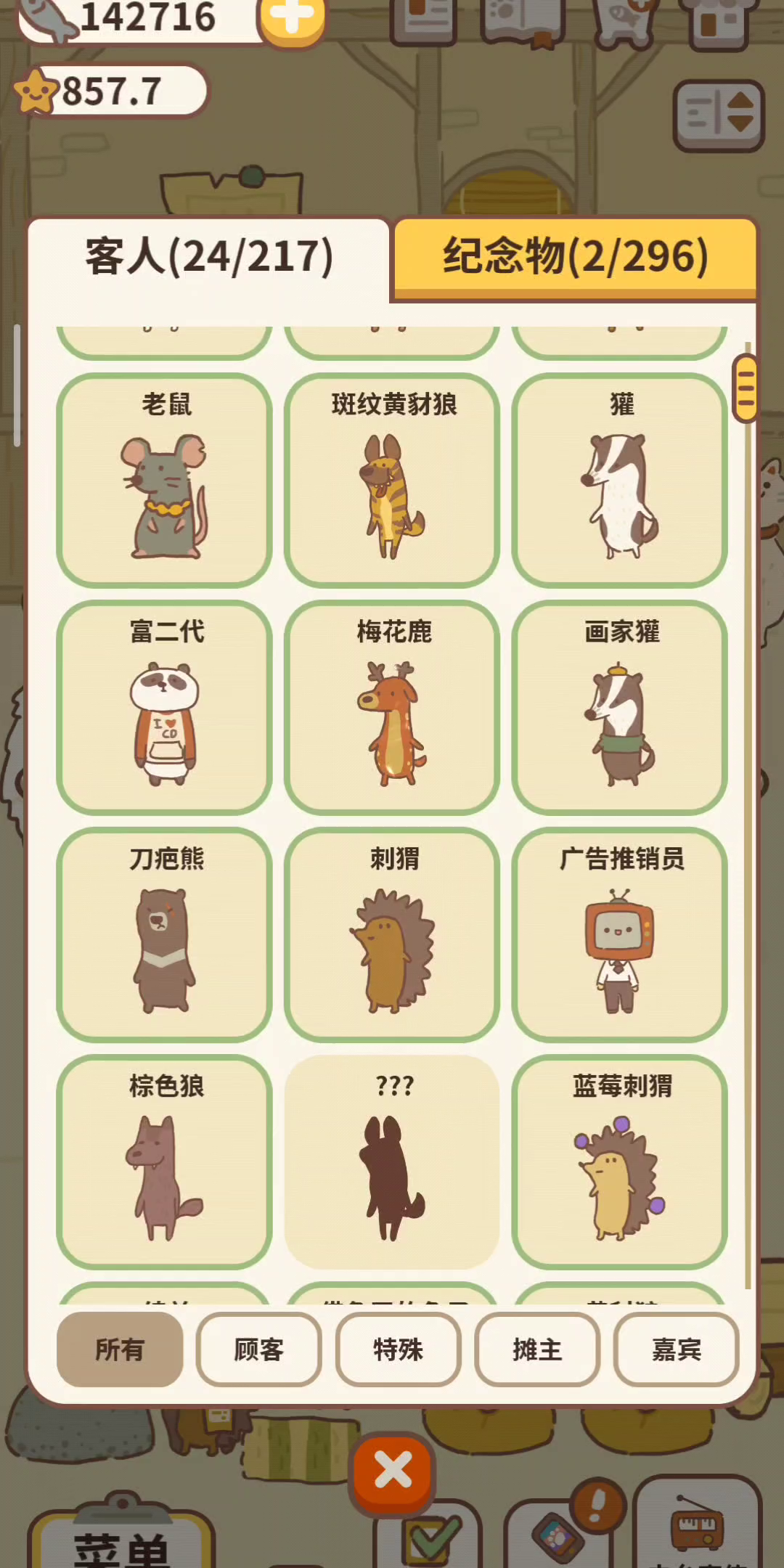Tap the 富二代 panda card

tap(165, 708)
